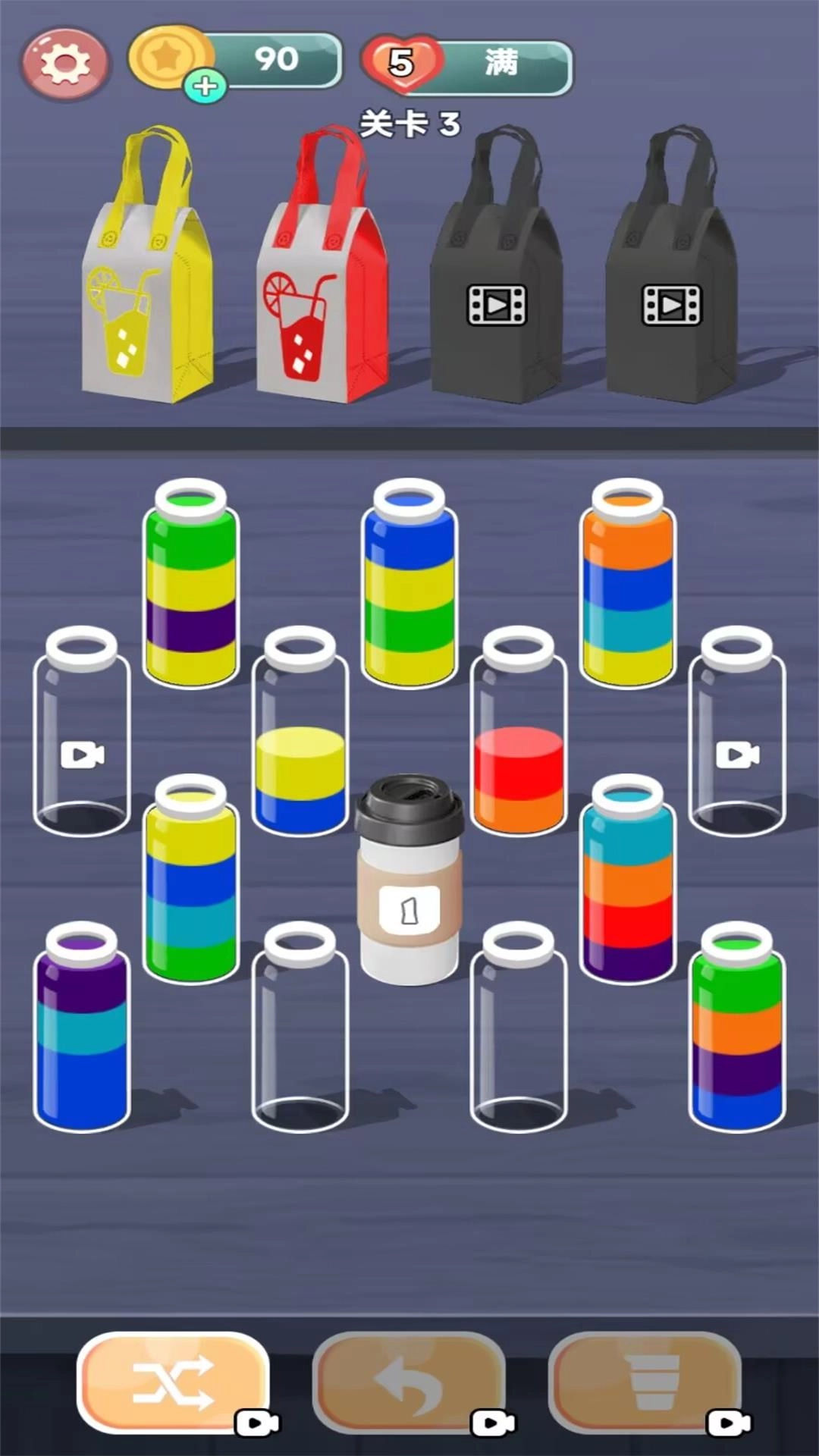This screenshot has width=819, height=1456.
Task: Add more coins with the plus button
Action: [205, 86]
